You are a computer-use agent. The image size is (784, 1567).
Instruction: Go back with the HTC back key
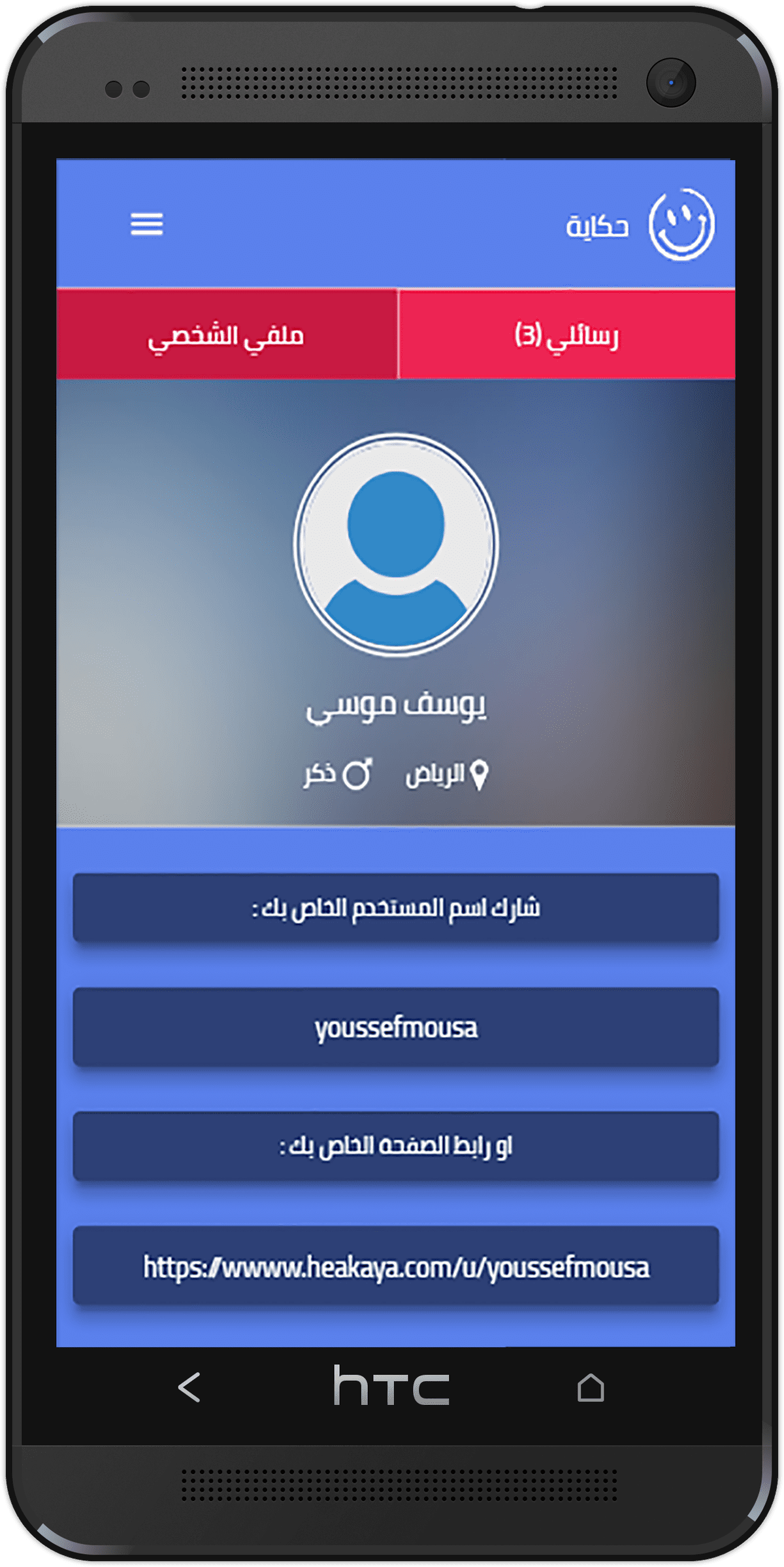[189, 1387]
